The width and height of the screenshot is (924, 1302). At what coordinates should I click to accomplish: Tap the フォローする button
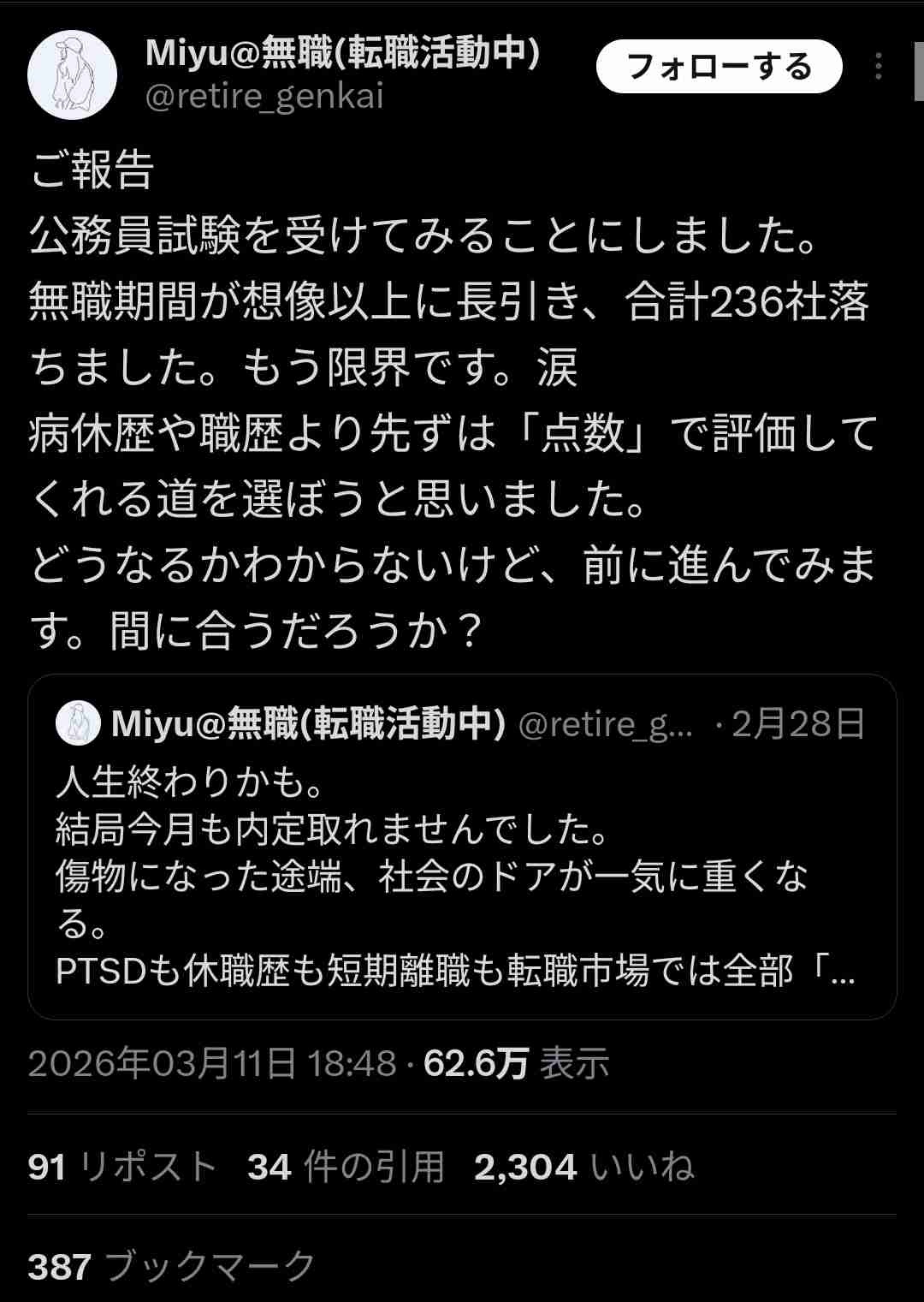tap(719, 67)
